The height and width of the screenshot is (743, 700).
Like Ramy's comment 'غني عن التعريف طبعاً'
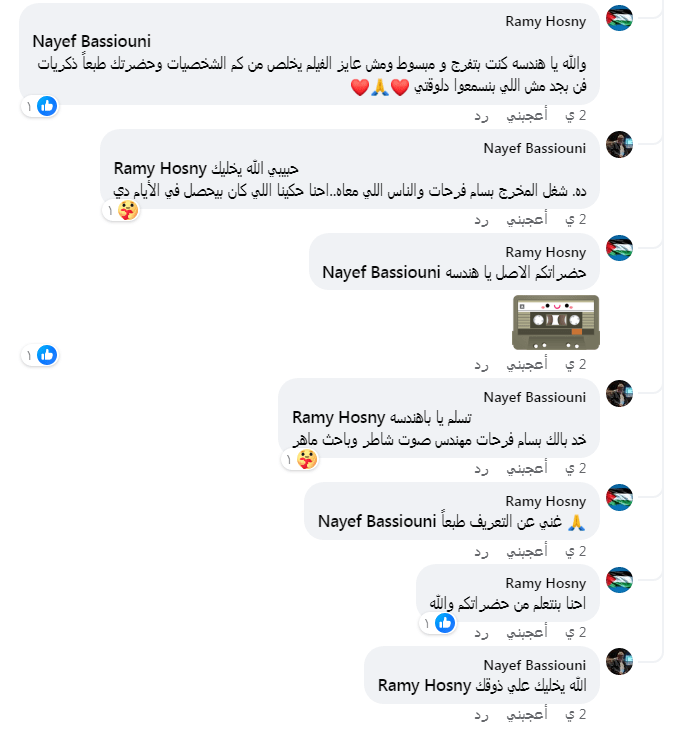[x=529, y=550]
